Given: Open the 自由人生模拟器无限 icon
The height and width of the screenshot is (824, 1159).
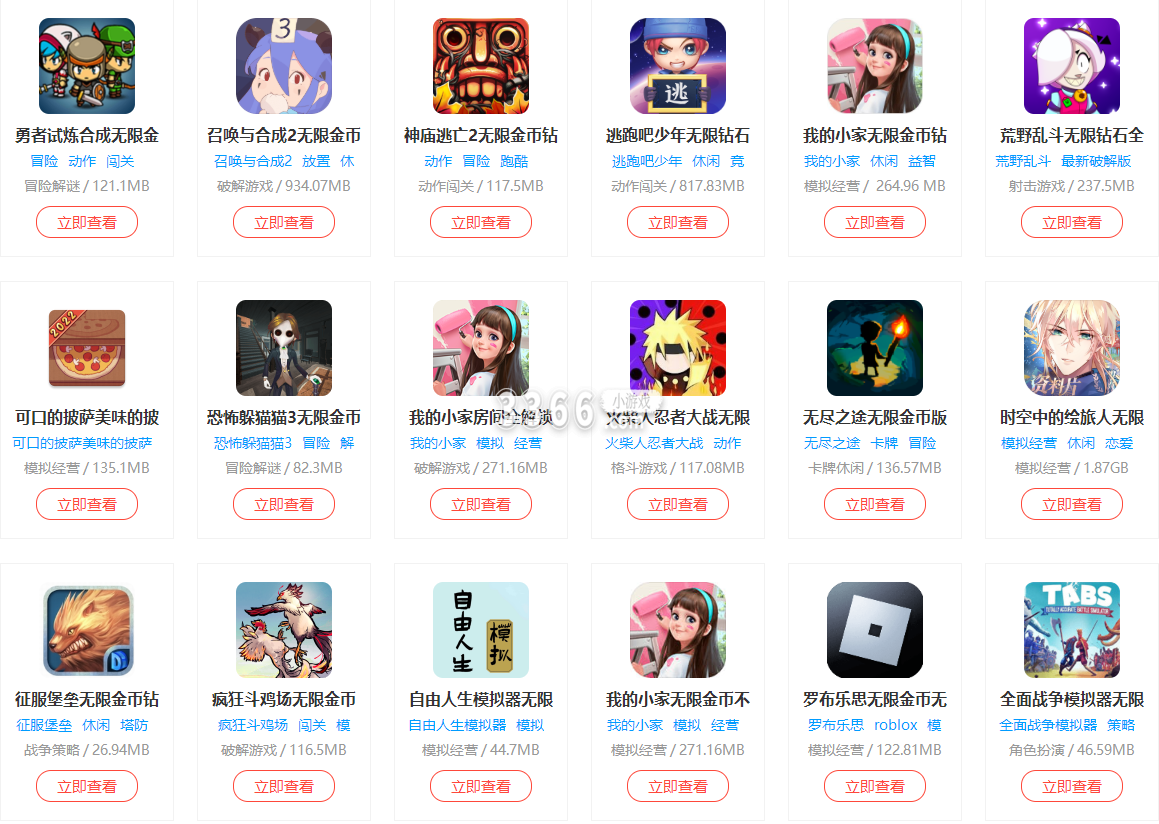Looking at the screenshot, I should (x=481, y=630).
